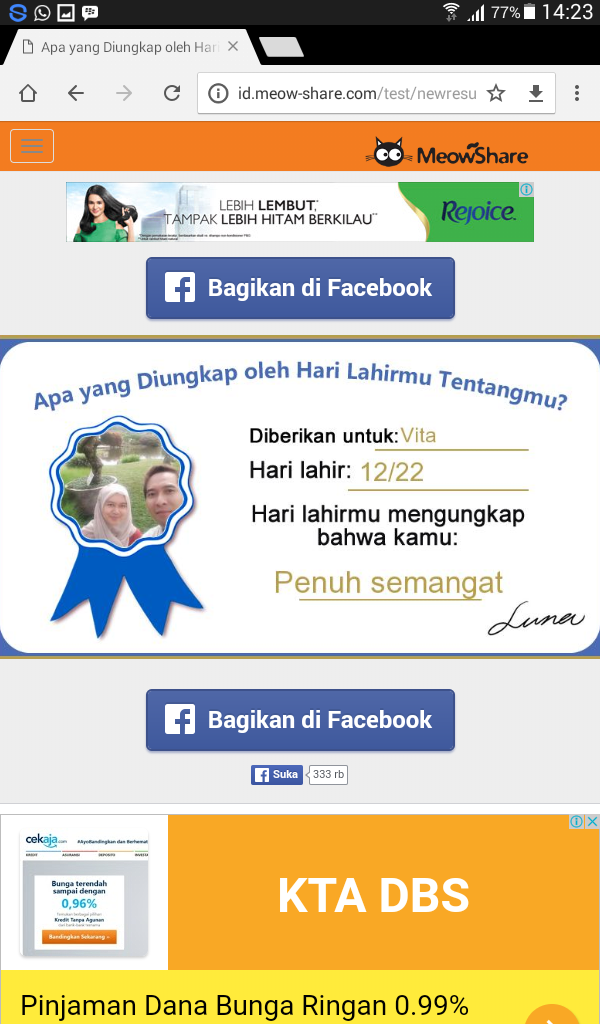Go to the browser home page
Viewport: 600px width, 1024px height.
coord(28,93)
